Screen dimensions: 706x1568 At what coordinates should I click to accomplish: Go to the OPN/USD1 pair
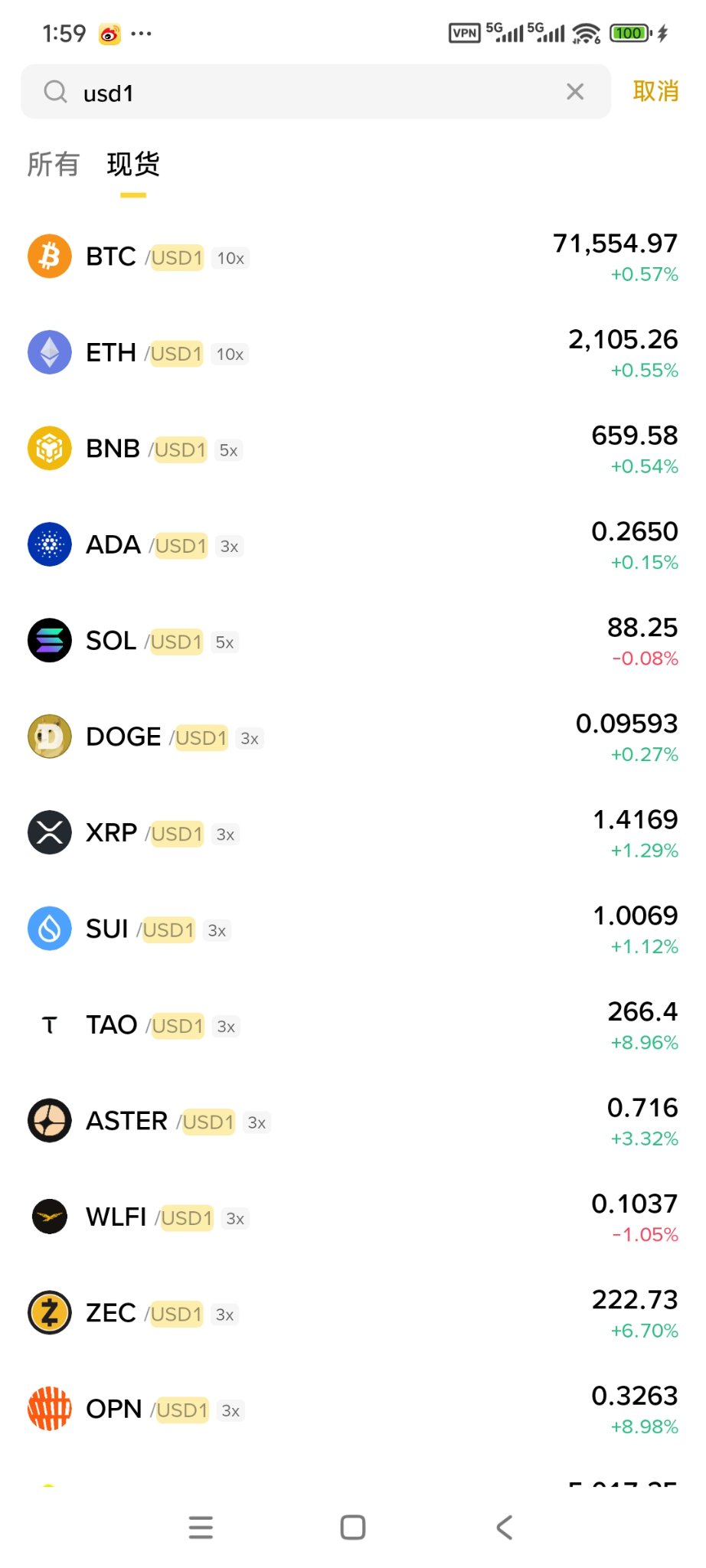tap(352, 1410)
